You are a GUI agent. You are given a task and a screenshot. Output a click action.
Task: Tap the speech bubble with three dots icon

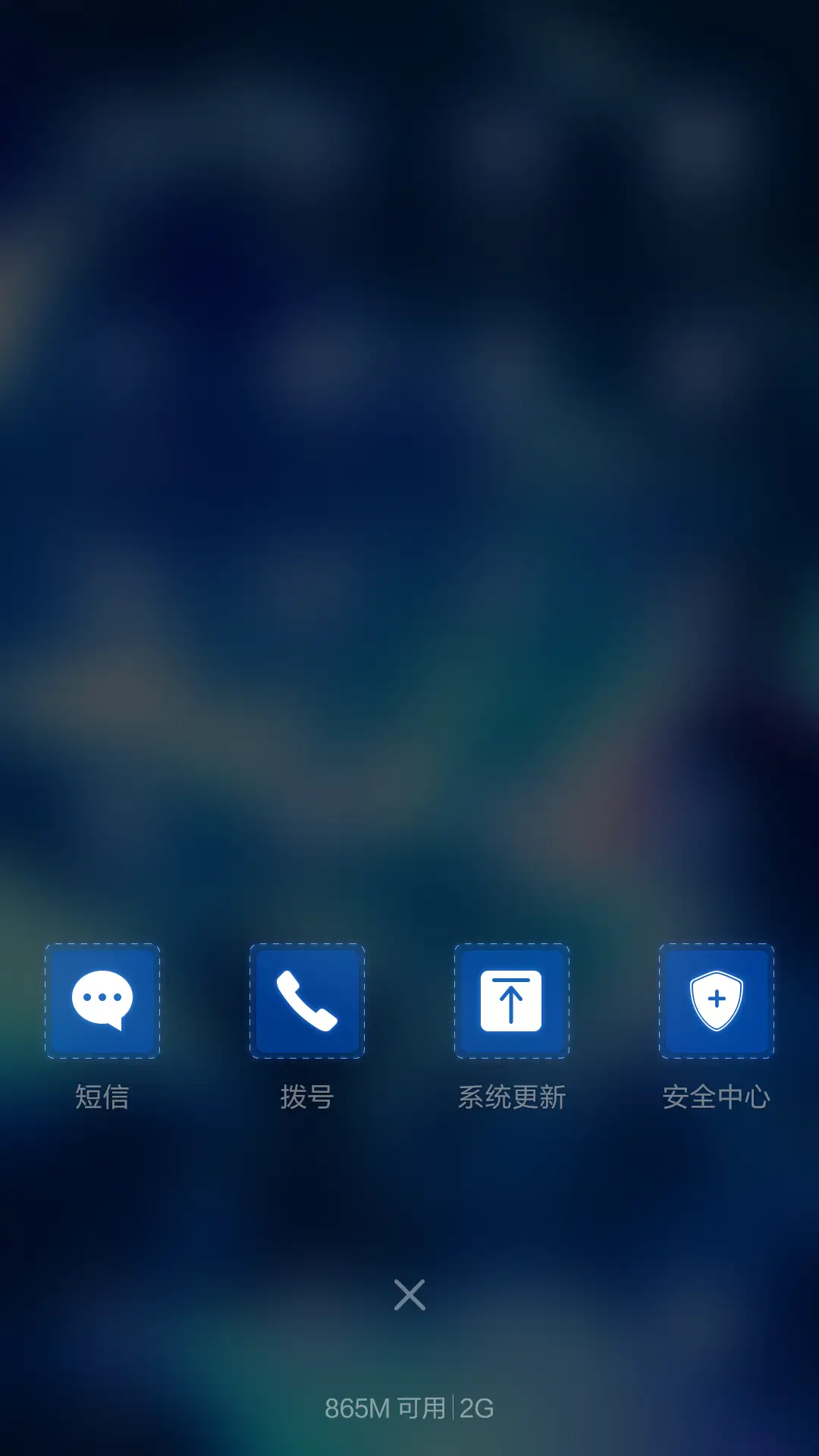pos(102,1001)
